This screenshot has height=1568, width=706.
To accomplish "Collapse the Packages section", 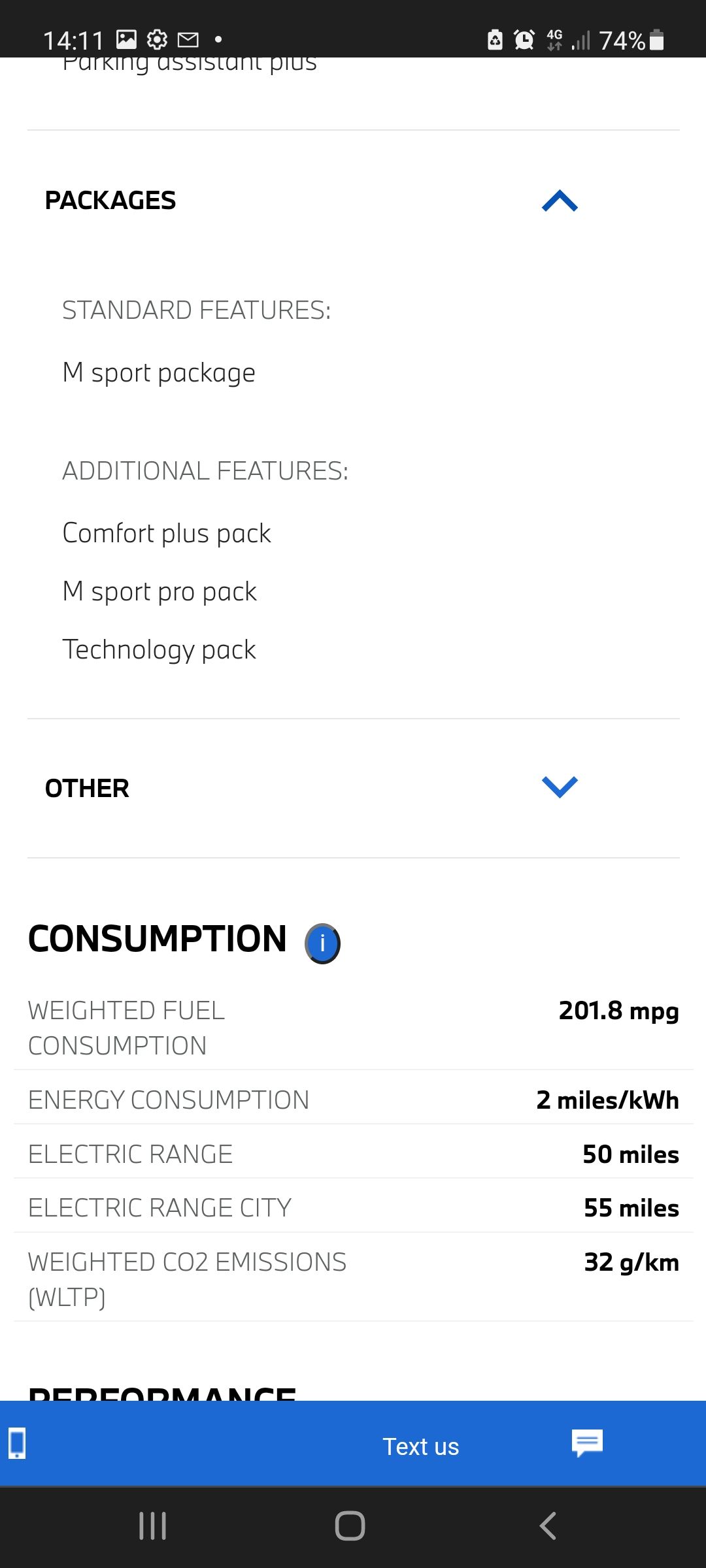I will coord(560,201).
